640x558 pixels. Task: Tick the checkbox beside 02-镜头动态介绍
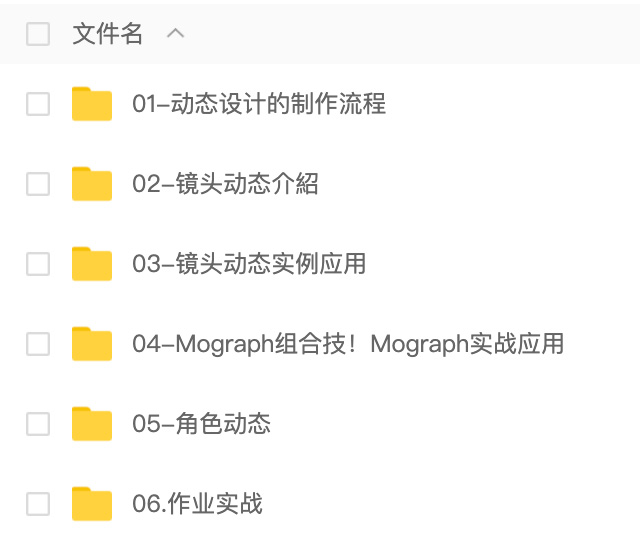(38, 184)
